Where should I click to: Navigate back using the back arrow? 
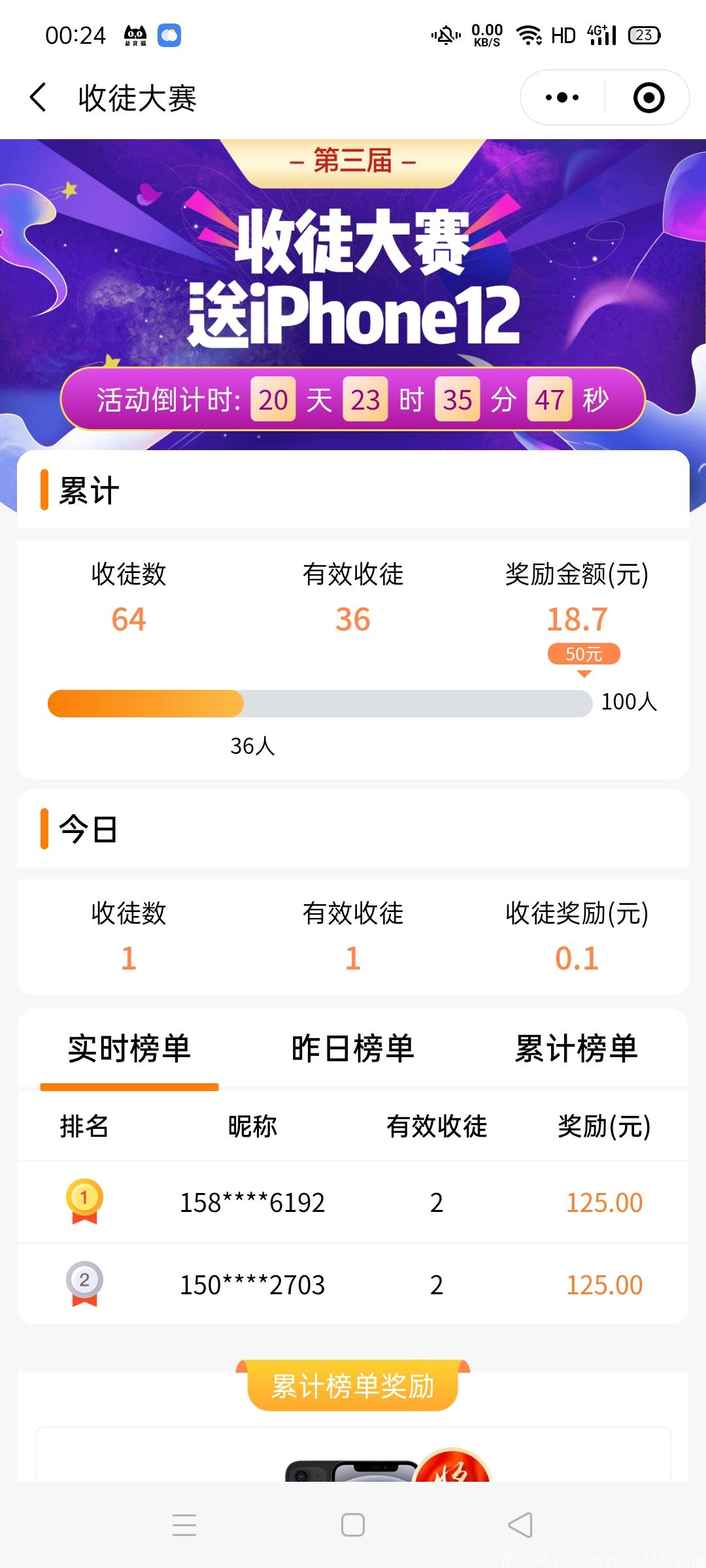click(37, 97)
